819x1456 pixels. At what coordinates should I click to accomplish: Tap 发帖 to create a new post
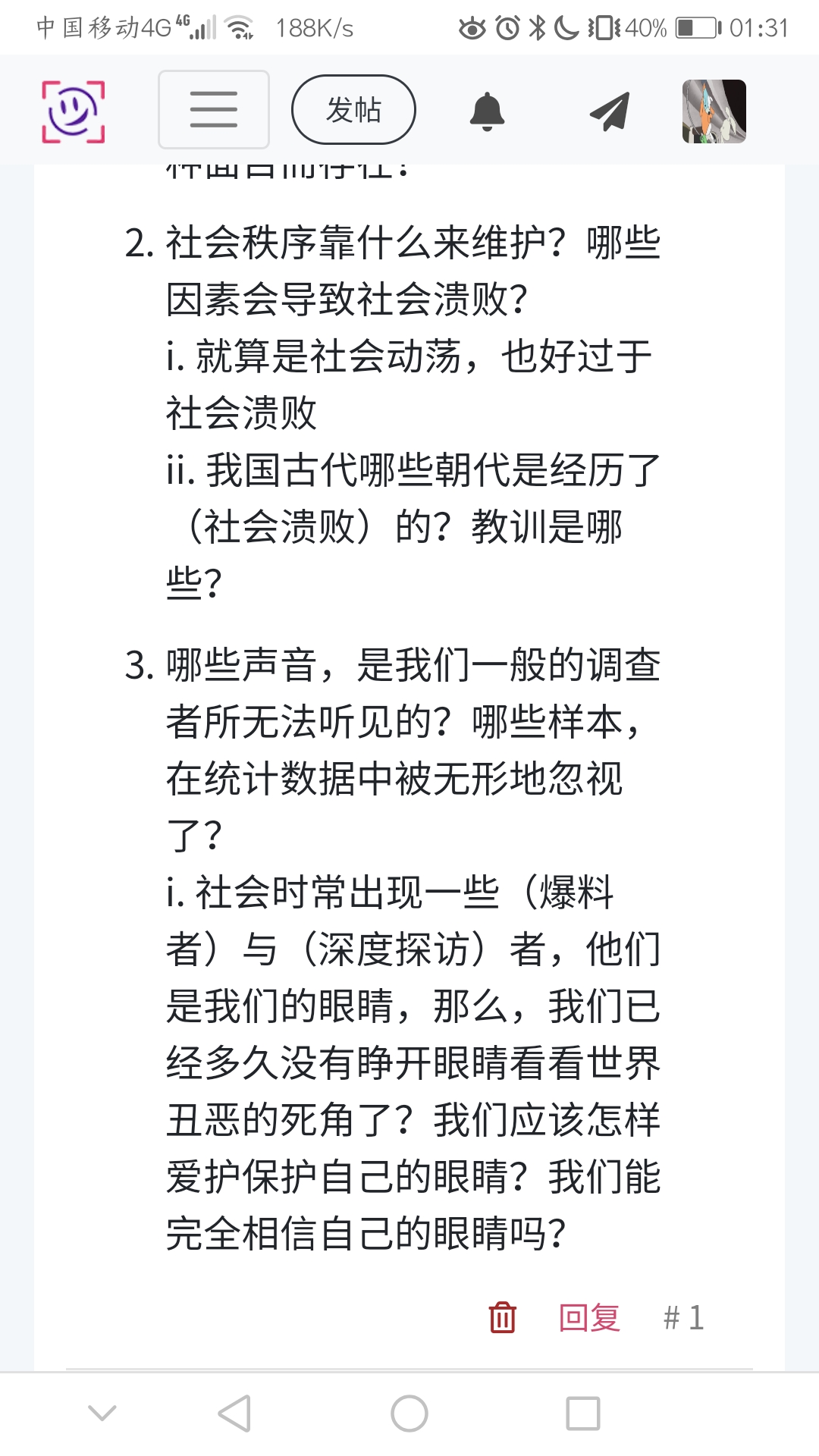(x=353, y=110)
